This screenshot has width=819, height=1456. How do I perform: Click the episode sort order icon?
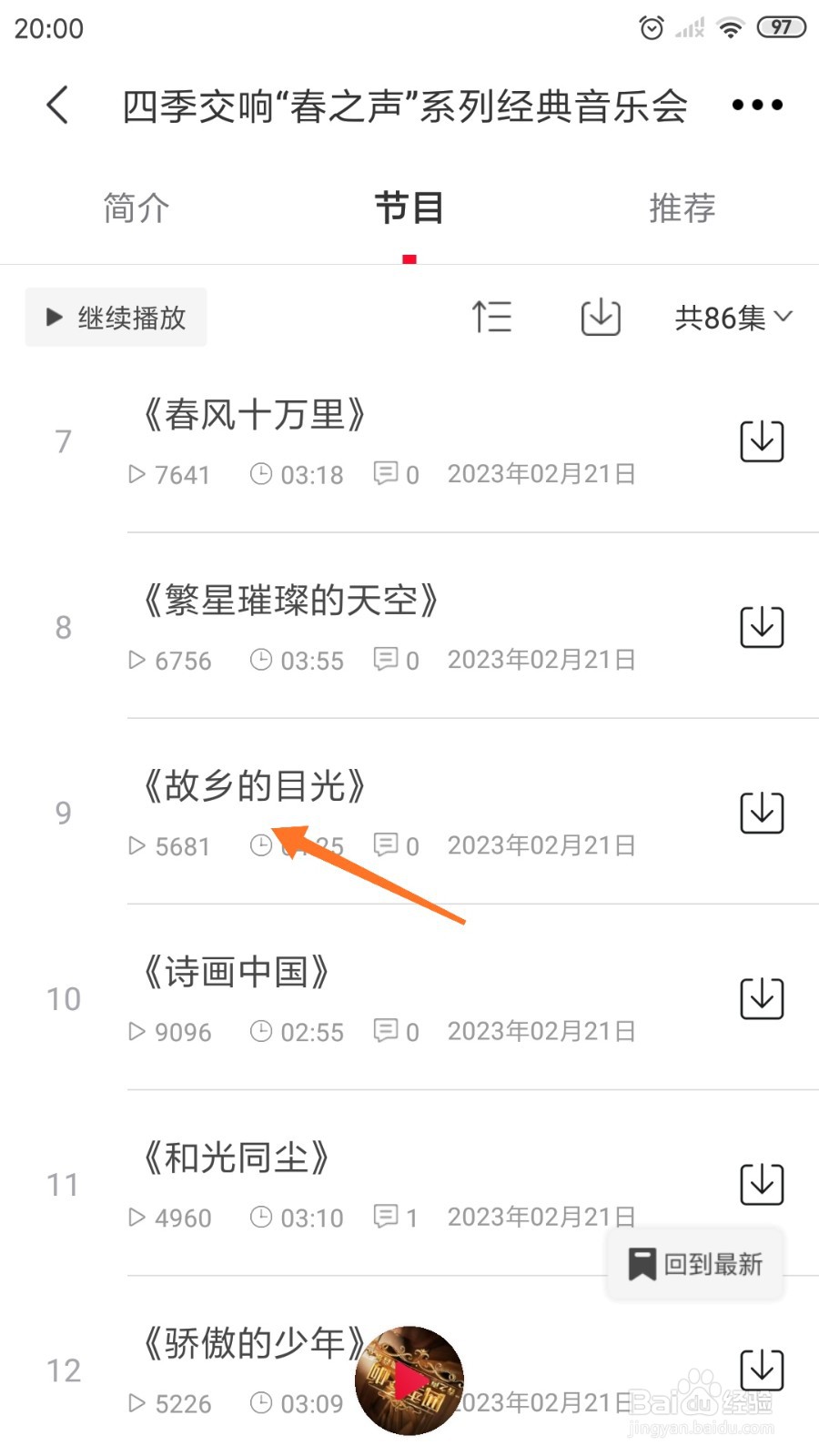(493, 317)
